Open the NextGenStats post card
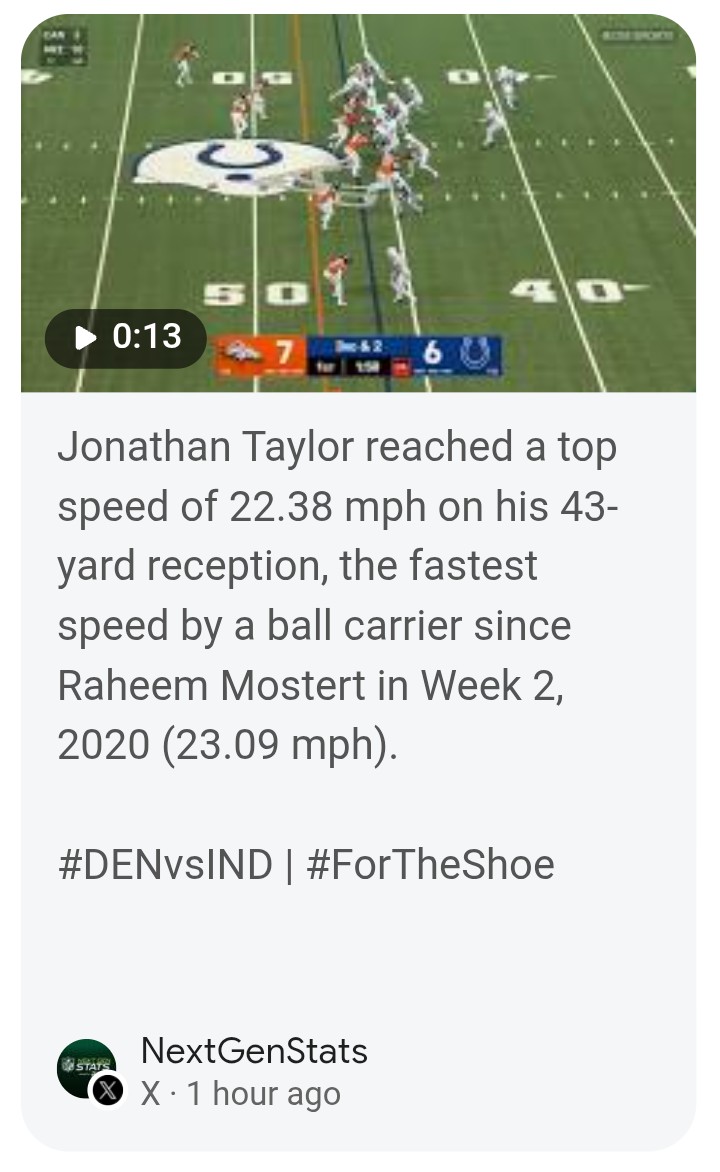 [x=358, y=583]
